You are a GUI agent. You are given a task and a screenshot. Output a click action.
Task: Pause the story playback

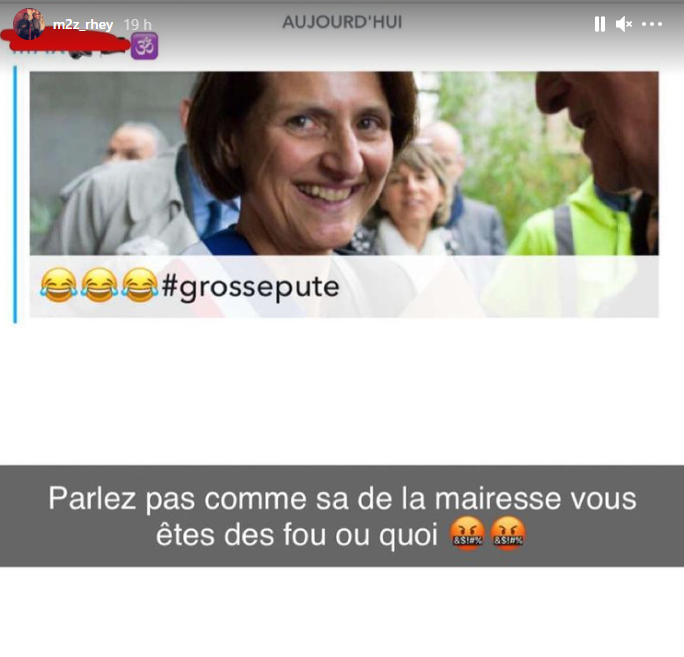pos(599,24)
